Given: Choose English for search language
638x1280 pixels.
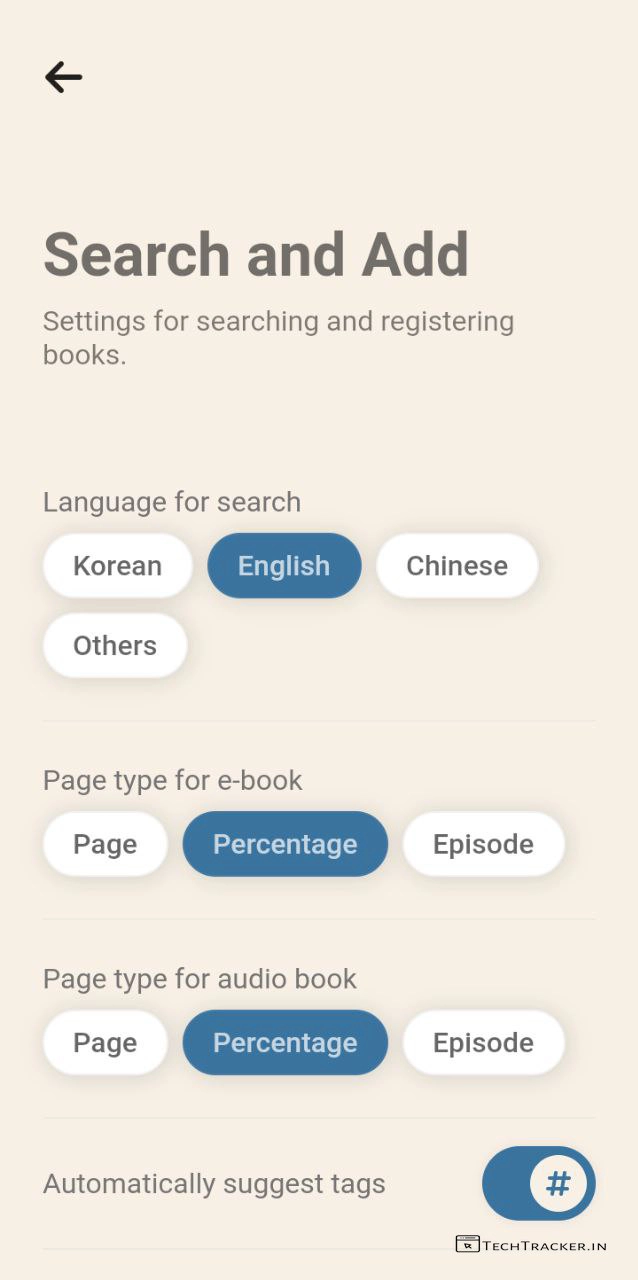Looking at the screenshot, I should coord(284,566).
